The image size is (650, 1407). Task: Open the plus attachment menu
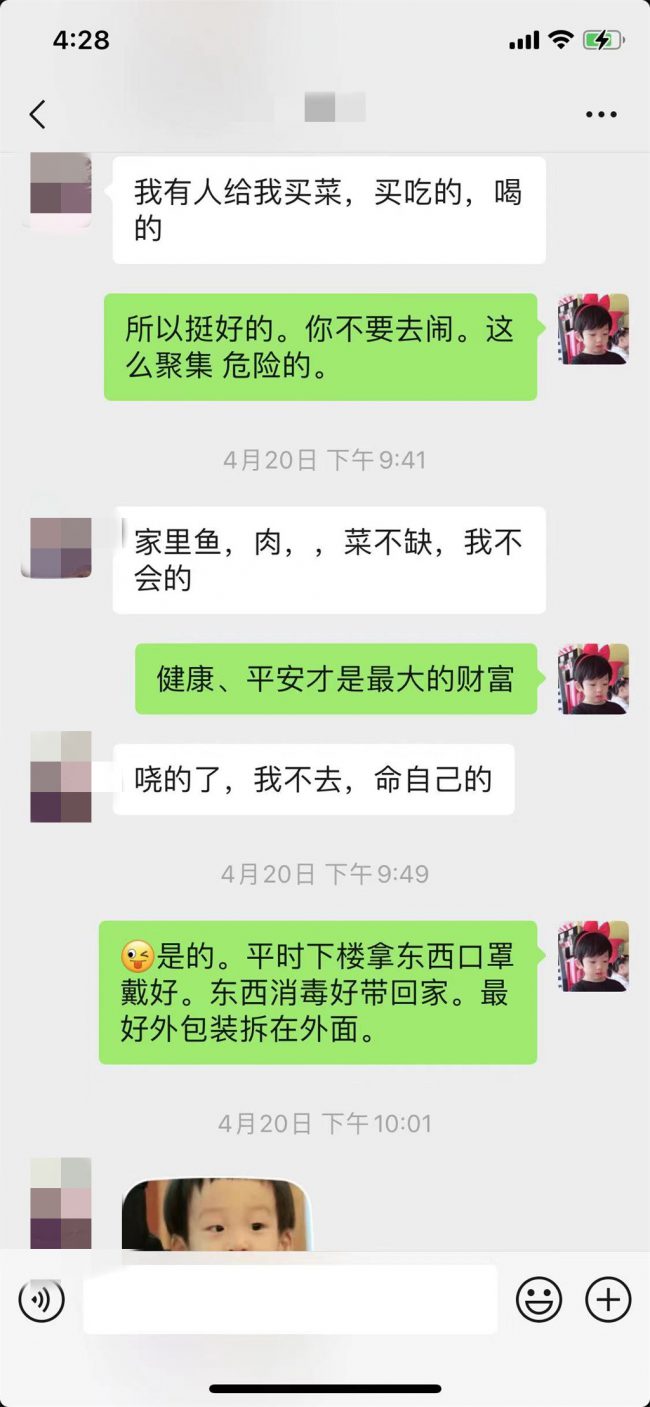pos(607,1300)
